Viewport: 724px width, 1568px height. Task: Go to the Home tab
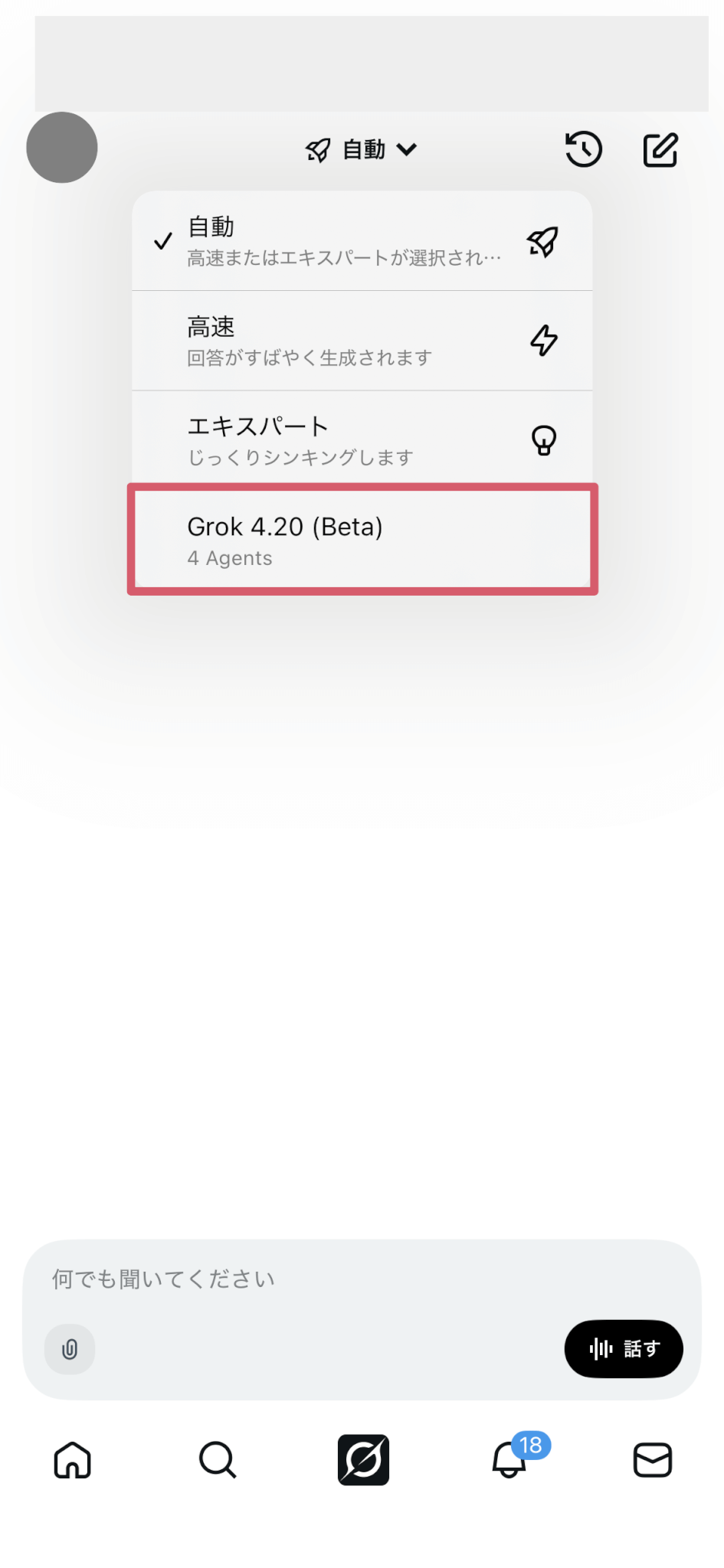point(73,1460)
